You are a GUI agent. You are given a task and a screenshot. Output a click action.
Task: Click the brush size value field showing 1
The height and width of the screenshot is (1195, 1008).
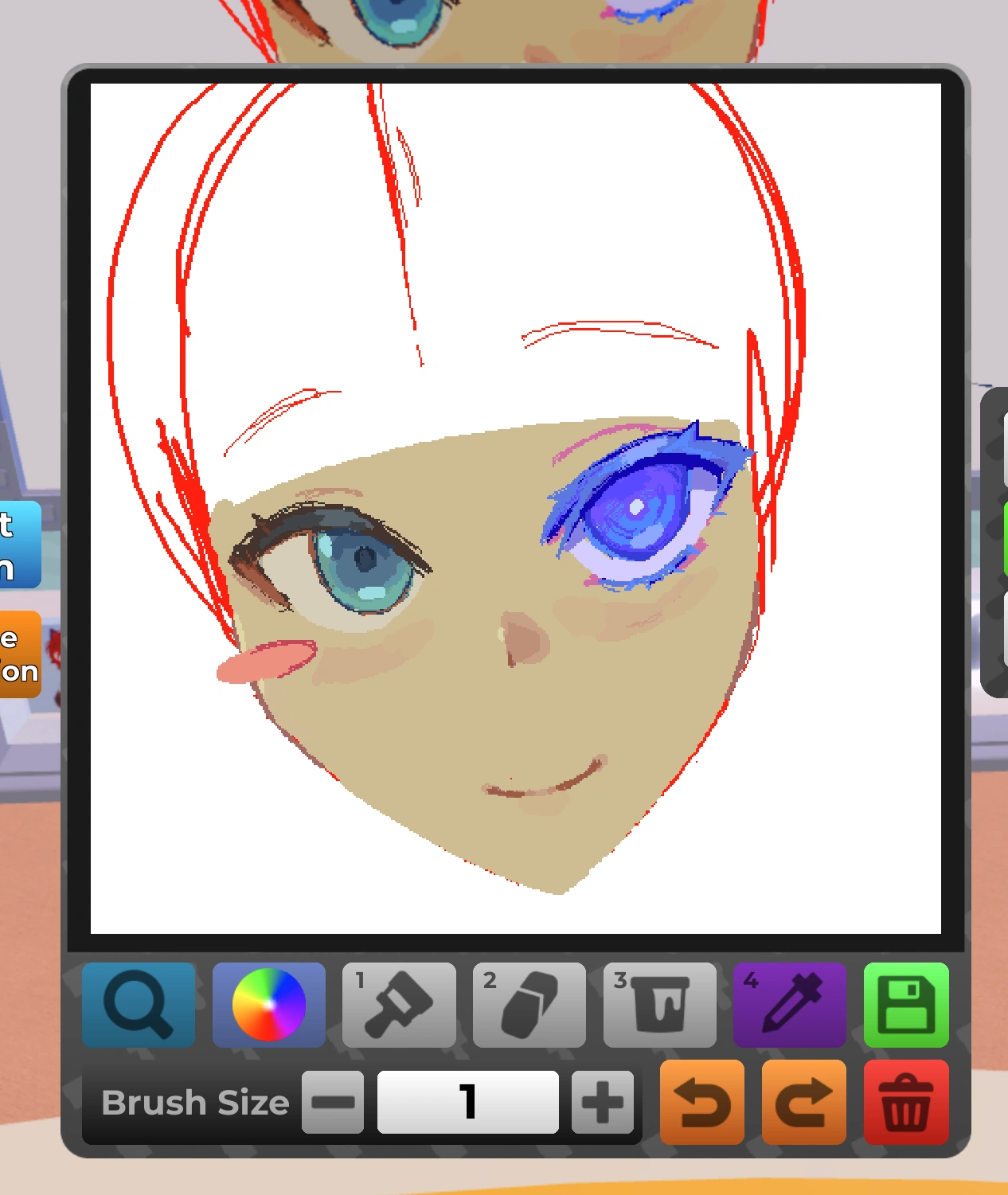coord(468,1101)
